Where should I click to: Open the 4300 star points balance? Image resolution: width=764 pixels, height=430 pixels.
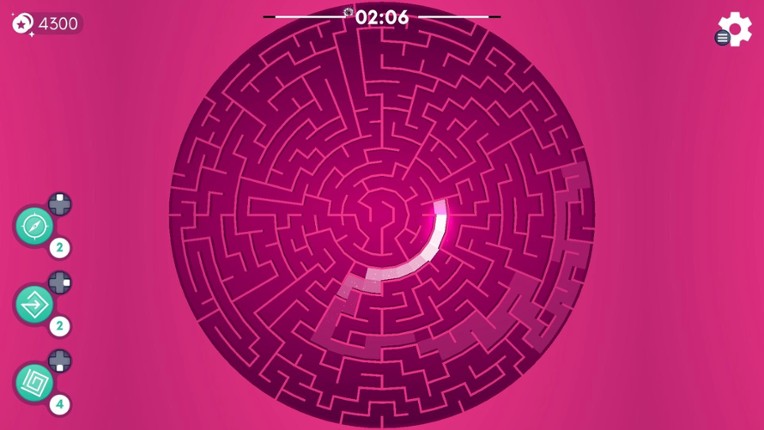(x=46, y=23)
